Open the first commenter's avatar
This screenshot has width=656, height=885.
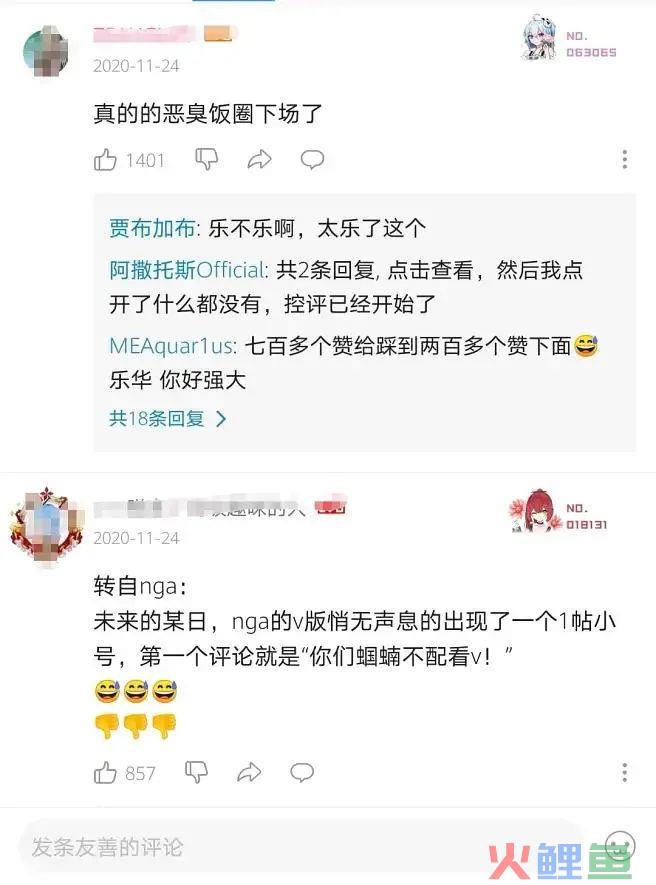coord(46,50)
